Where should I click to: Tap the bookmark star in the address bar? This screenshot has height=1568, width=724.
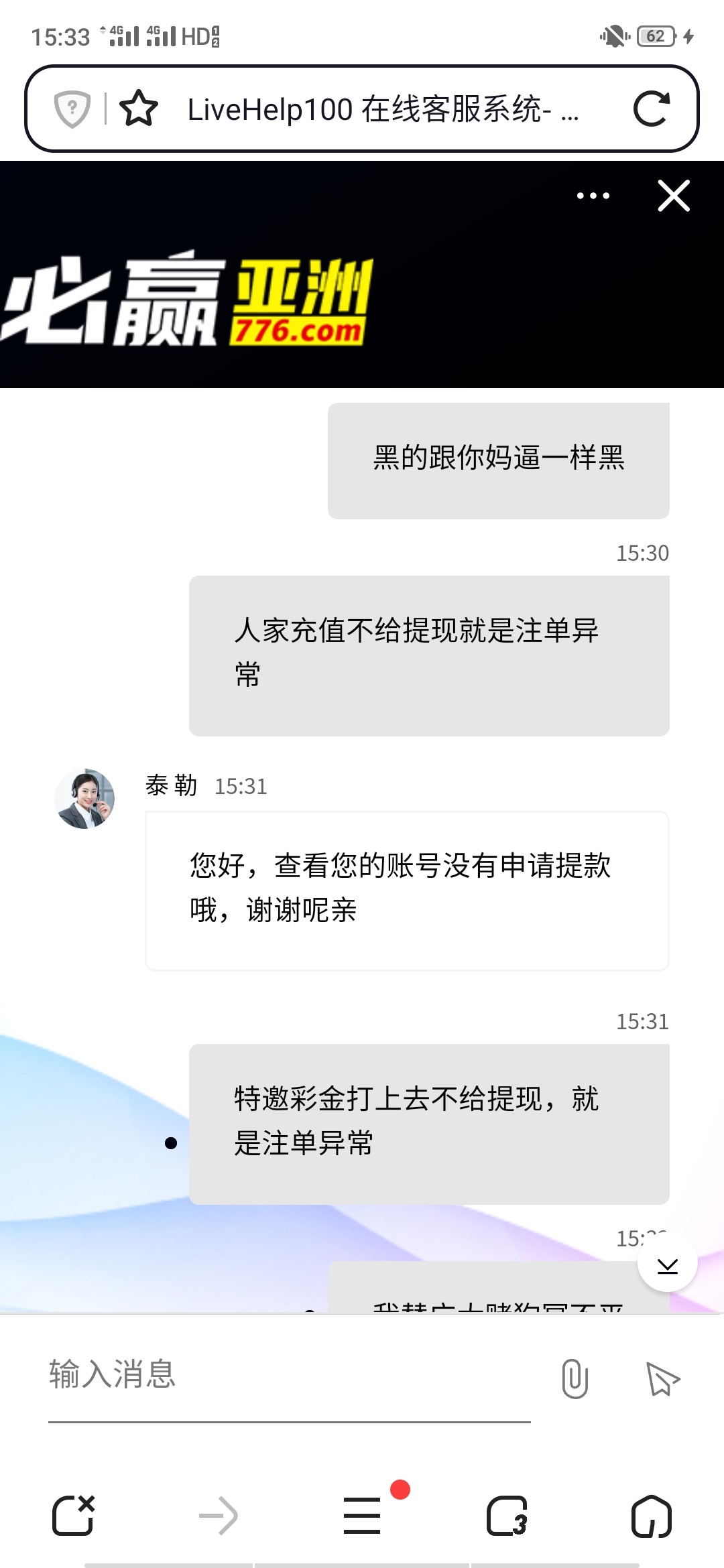pos(137,107)
